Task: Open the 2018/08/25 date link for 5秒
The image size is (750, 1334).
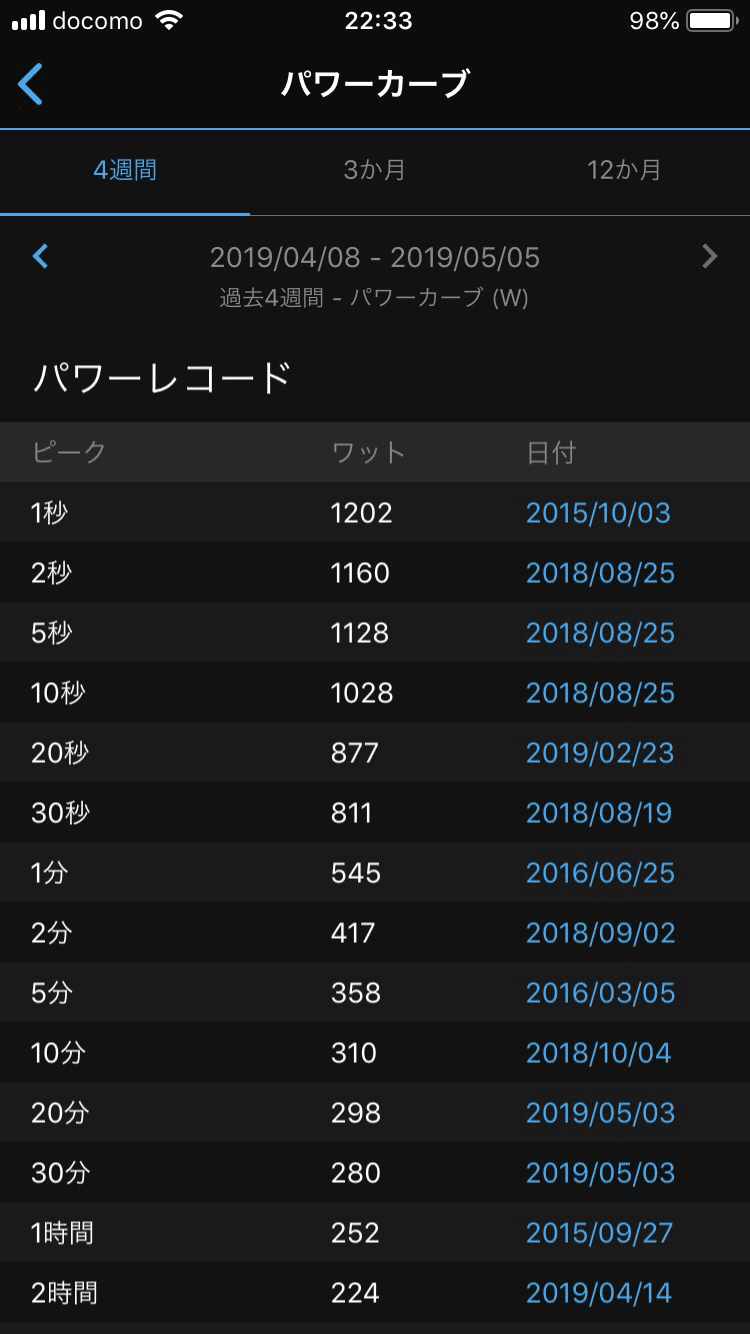Action: click(600, 633)
